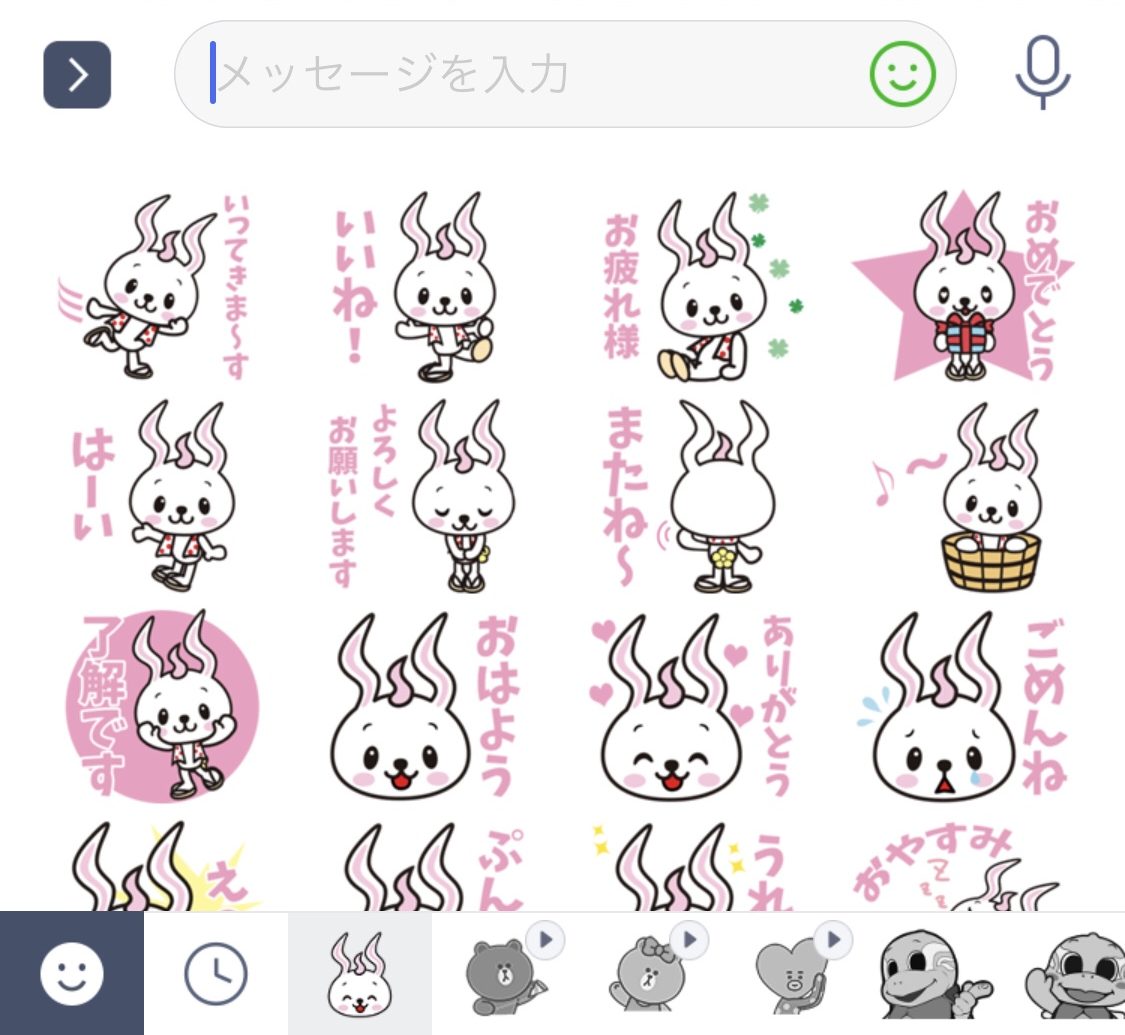Switch to the emoji smiley tab

tap(72, 973)
